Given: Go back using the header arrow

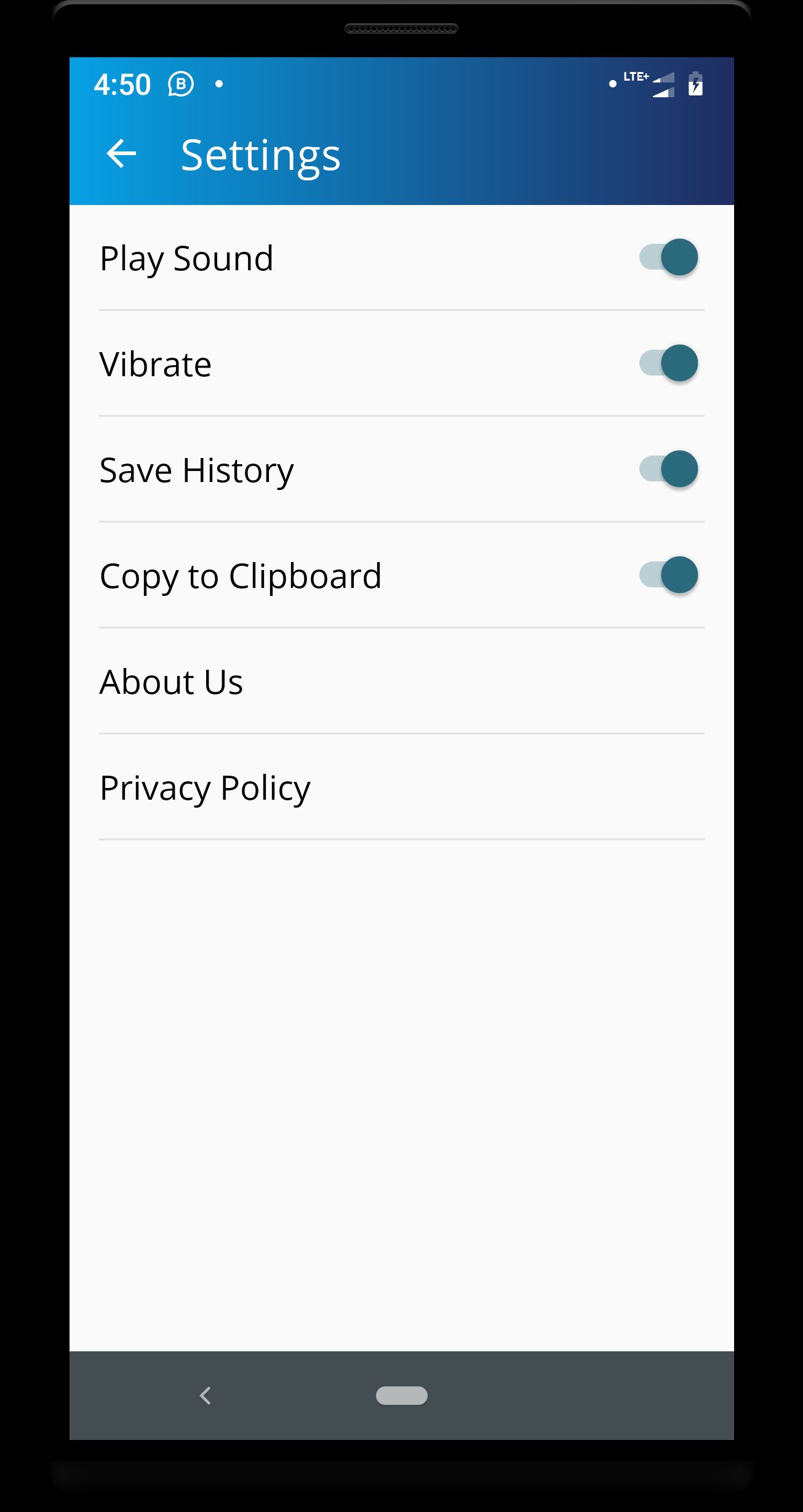Looking at the screenshot, I should click(121, 154).
